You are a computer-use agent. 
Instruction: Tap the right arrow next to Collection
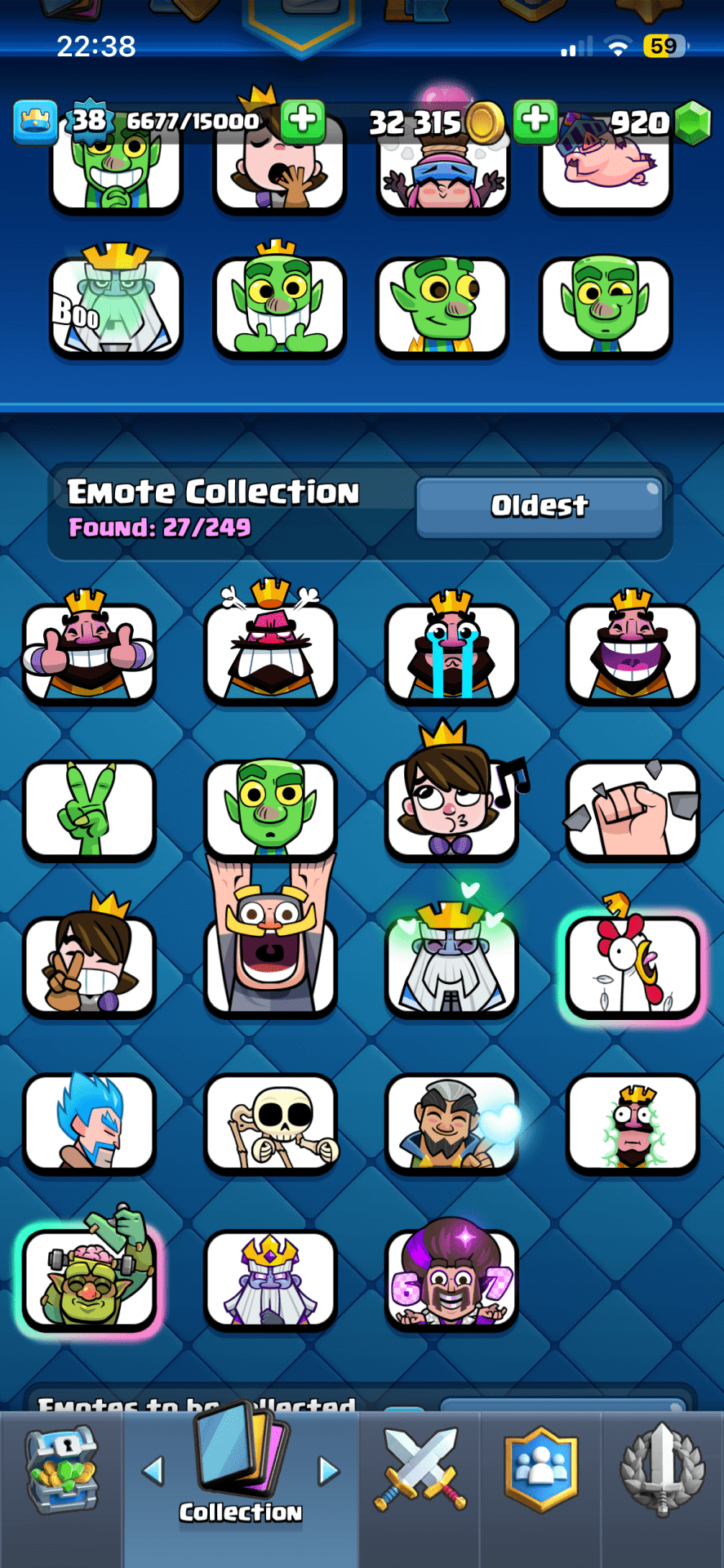pyautogui.click(x=328, y=1471)
